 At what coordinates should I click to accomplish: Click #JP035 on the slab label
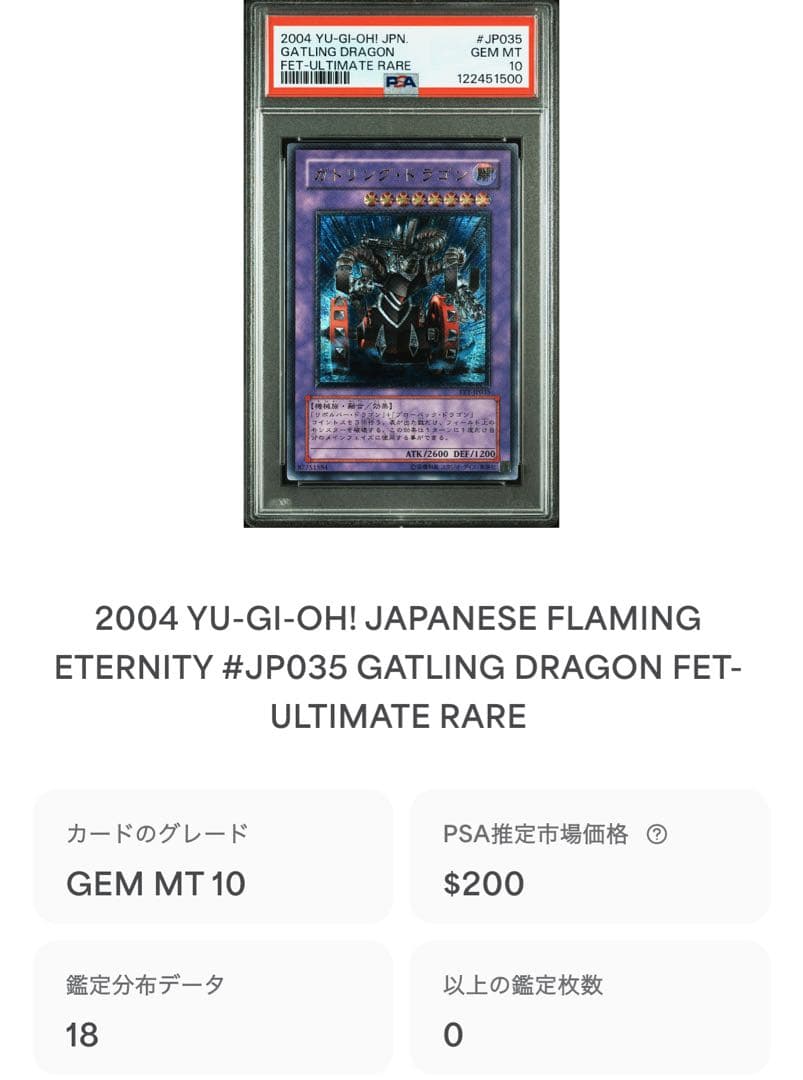501,38
